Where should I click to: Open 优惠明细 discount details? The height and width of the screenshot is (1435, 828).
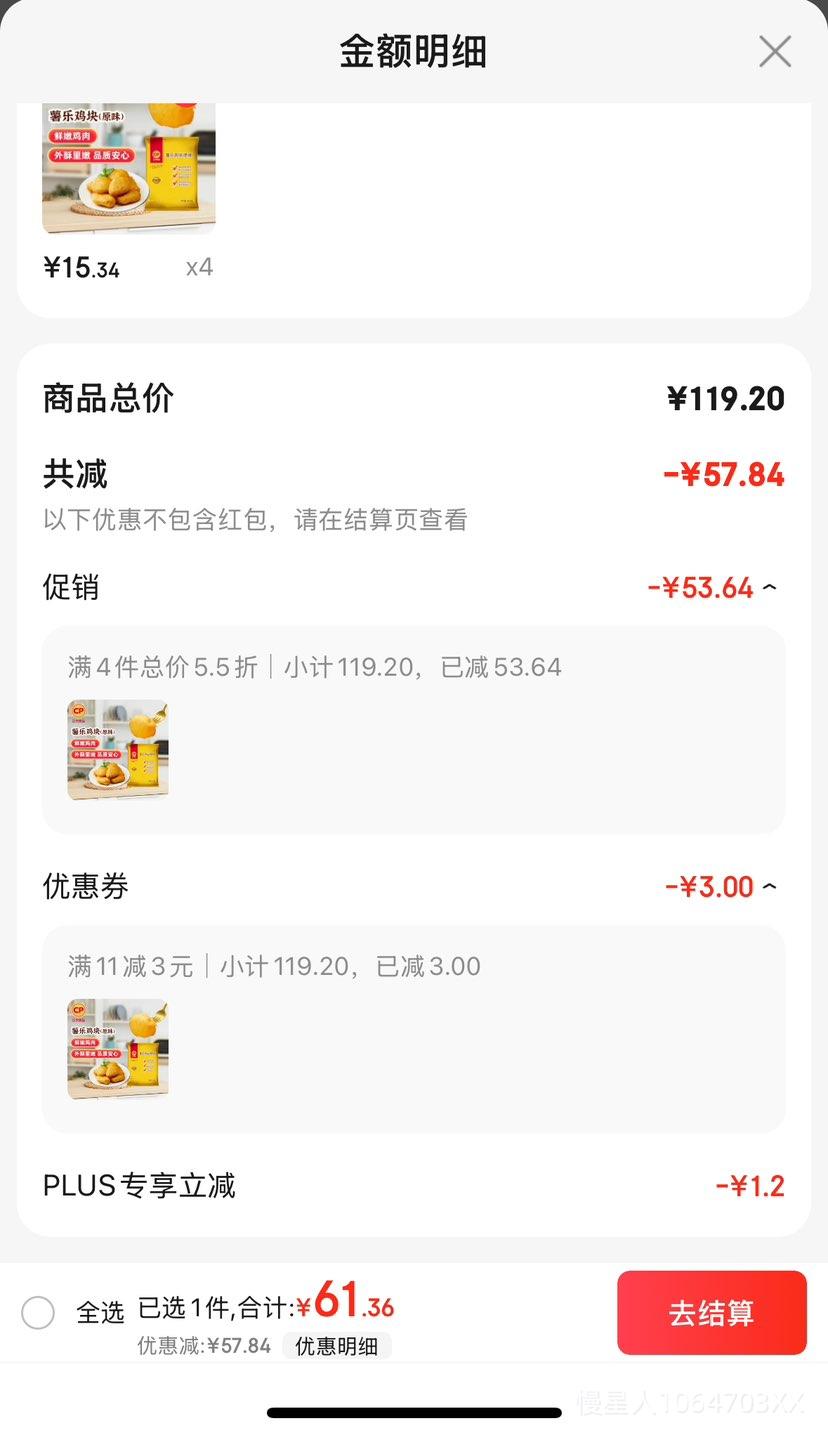(337, 1346)
